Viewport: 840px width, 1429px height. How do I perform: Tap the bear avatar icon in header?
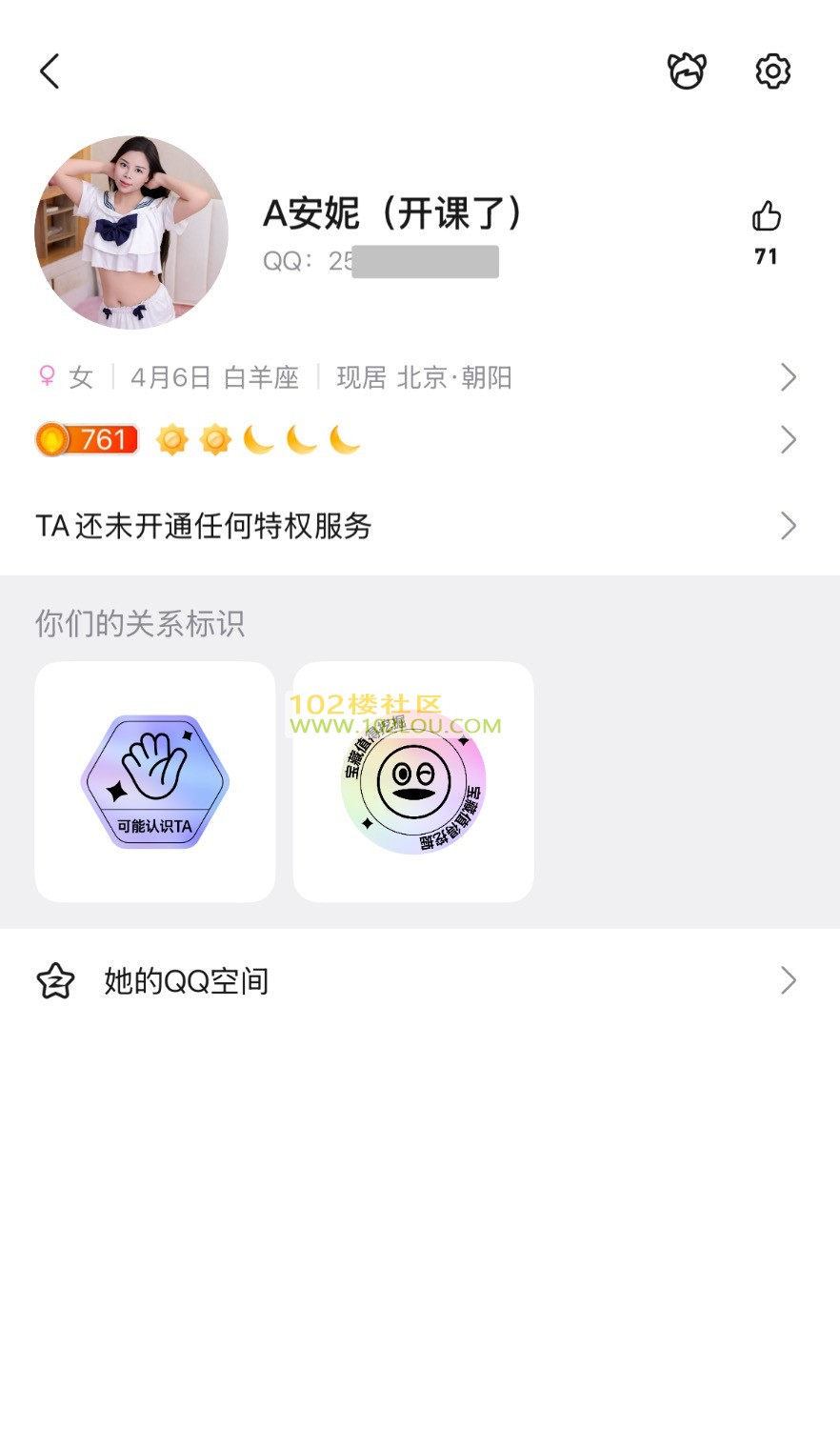[687, 71]
